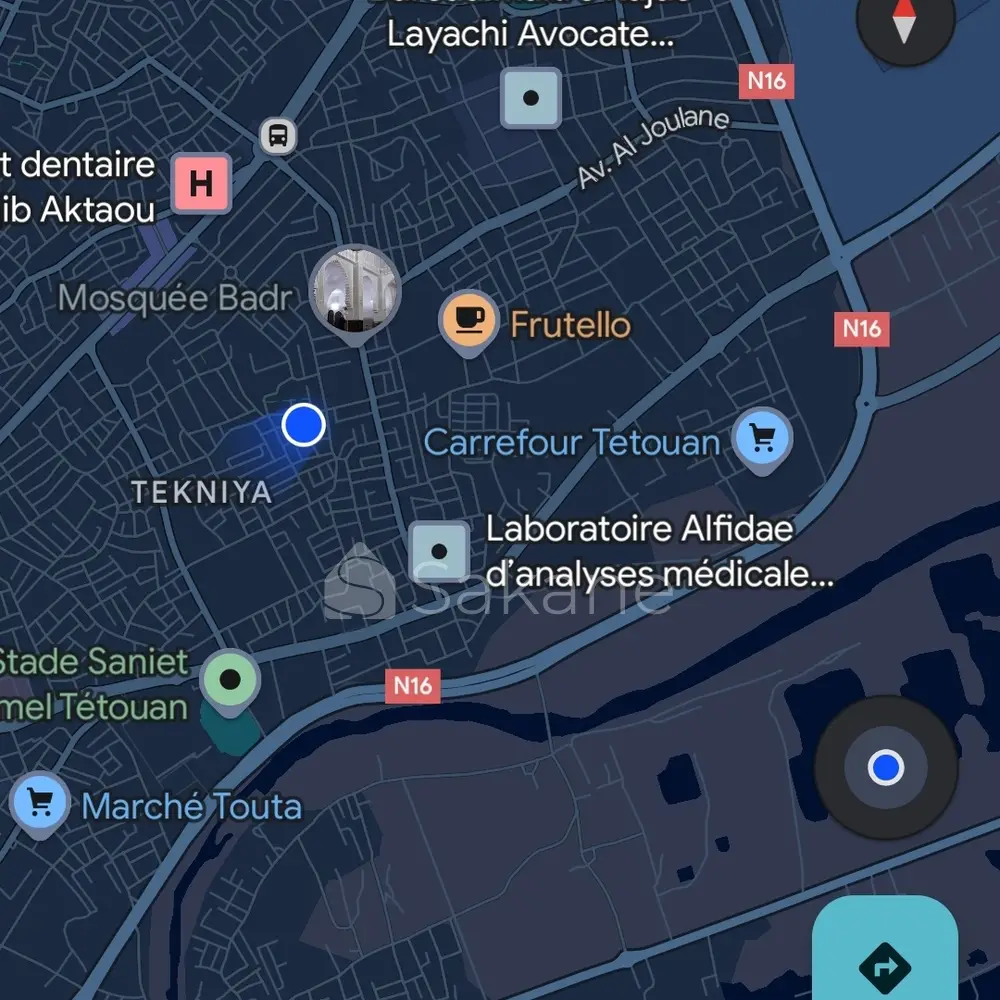This screenshot has height=1000, width=1000.
Task: Open the Mosquée Badr photo pin
Action: (x=355, y=291)
